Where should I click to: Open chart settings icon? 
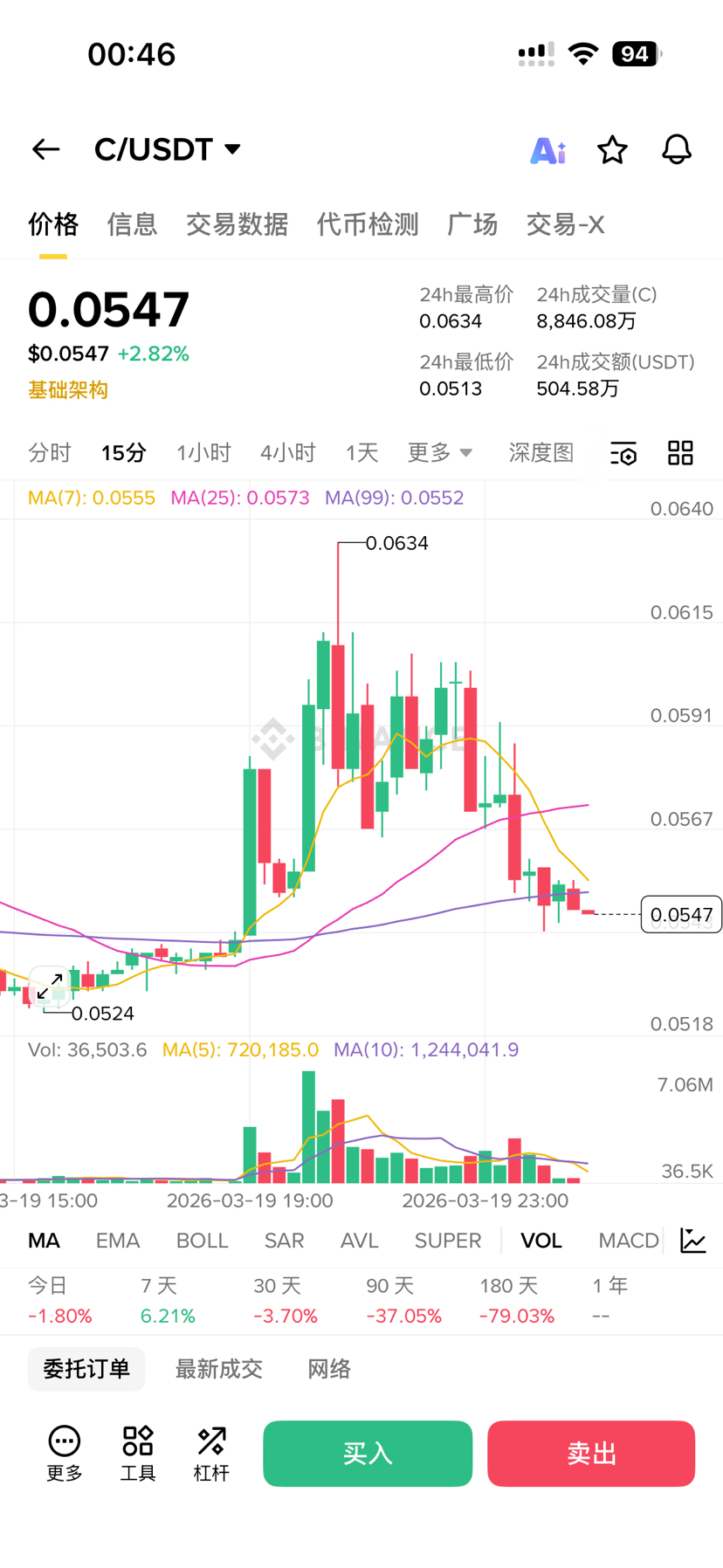pyautogui.click(x=623, y=453)
